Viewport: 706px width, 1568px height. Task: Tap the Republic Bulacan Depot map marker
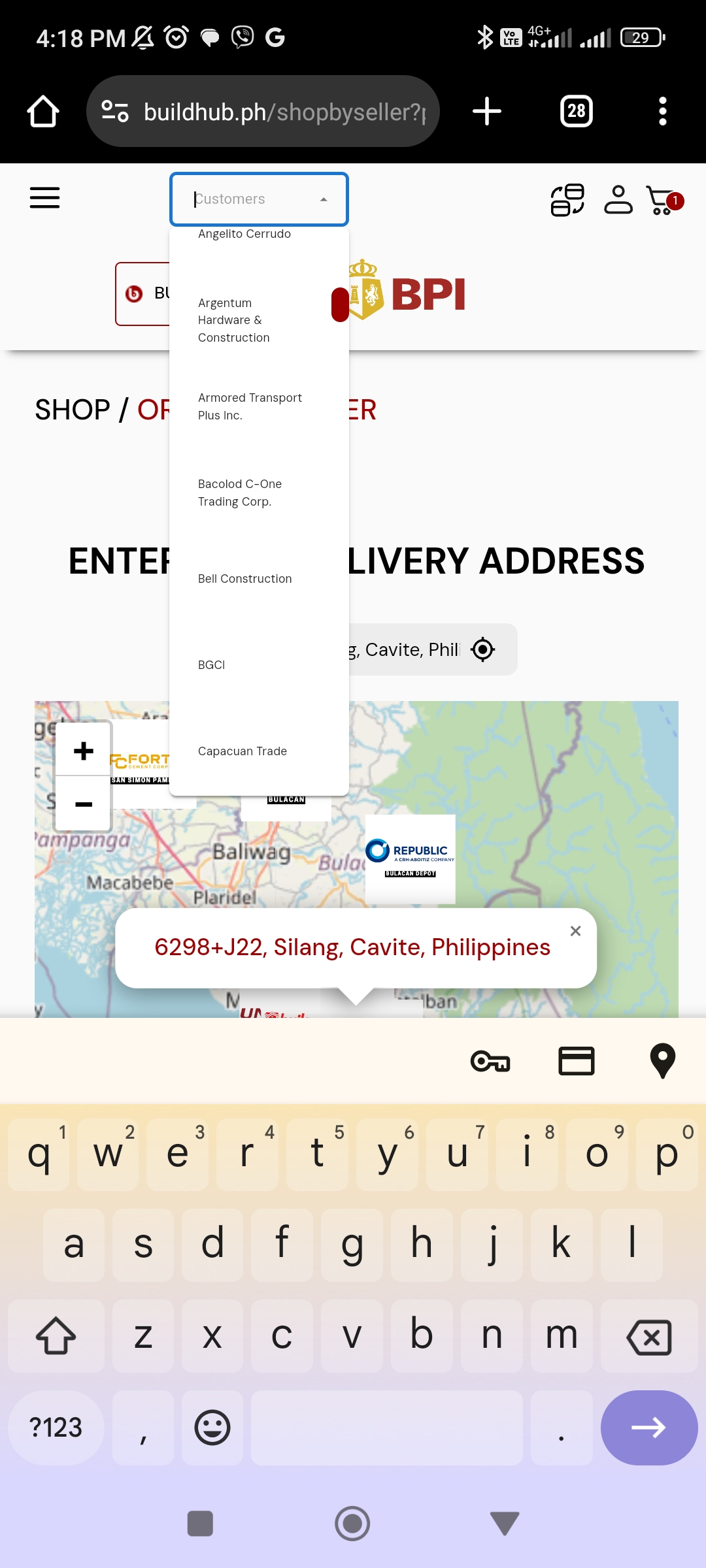click(410, 858)
